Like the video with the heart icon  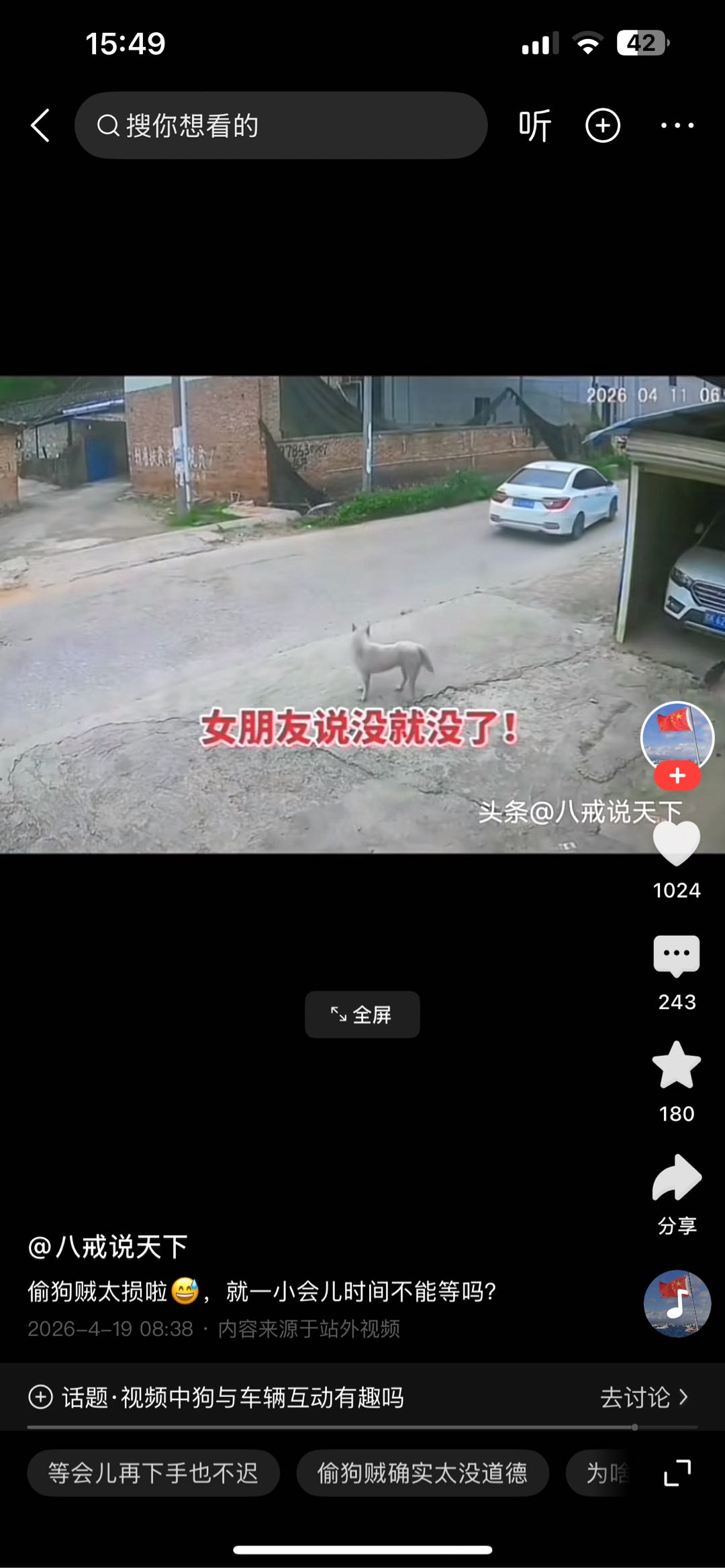676,841
